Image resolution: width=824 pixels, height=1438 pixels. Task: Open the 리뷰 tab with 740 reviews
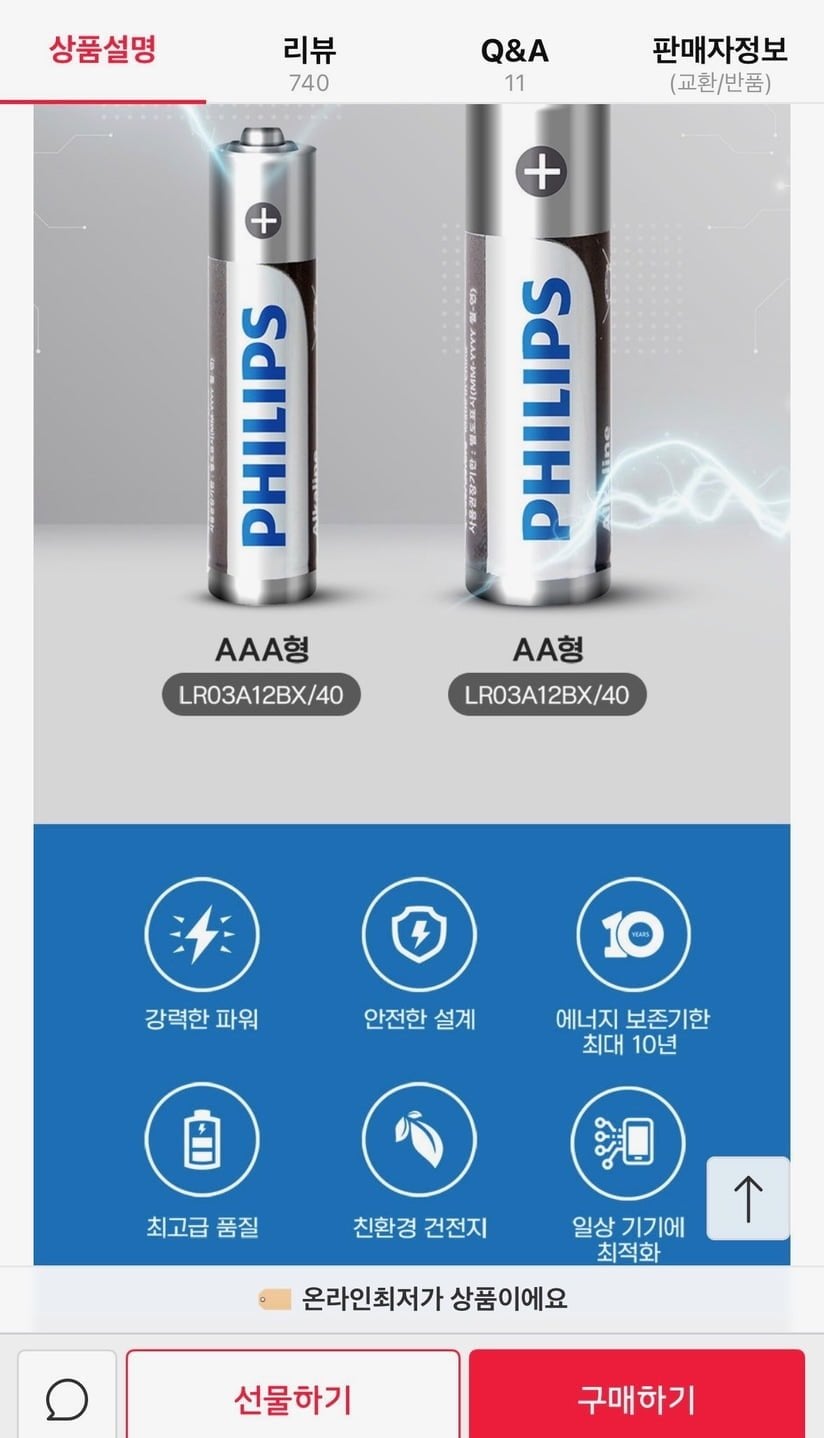pos(309,62)
